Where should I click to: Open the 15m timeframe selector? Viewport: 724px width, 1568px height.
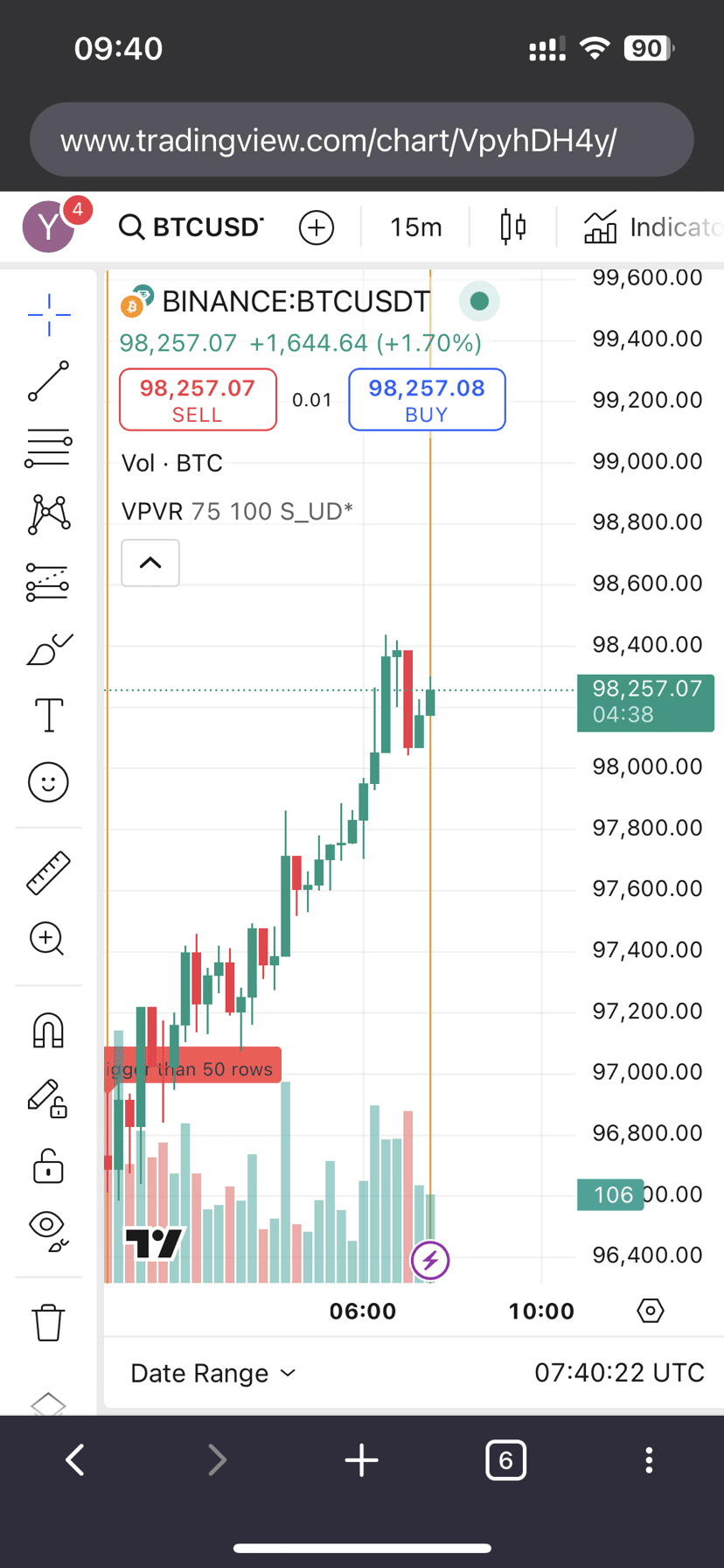tap(415, 227)
